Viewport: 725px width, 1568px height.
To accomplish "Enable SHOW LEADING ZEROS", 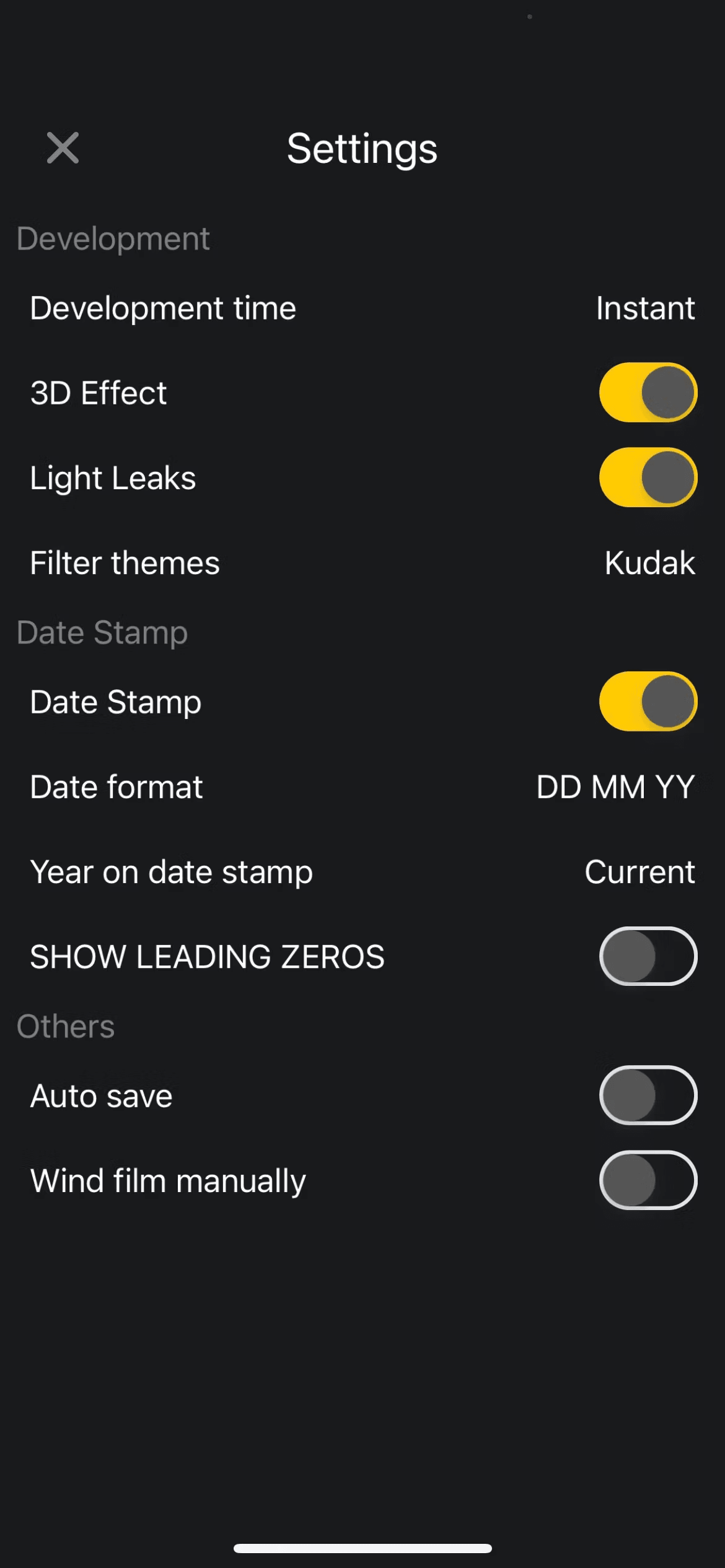I will (x=648, y=956).
